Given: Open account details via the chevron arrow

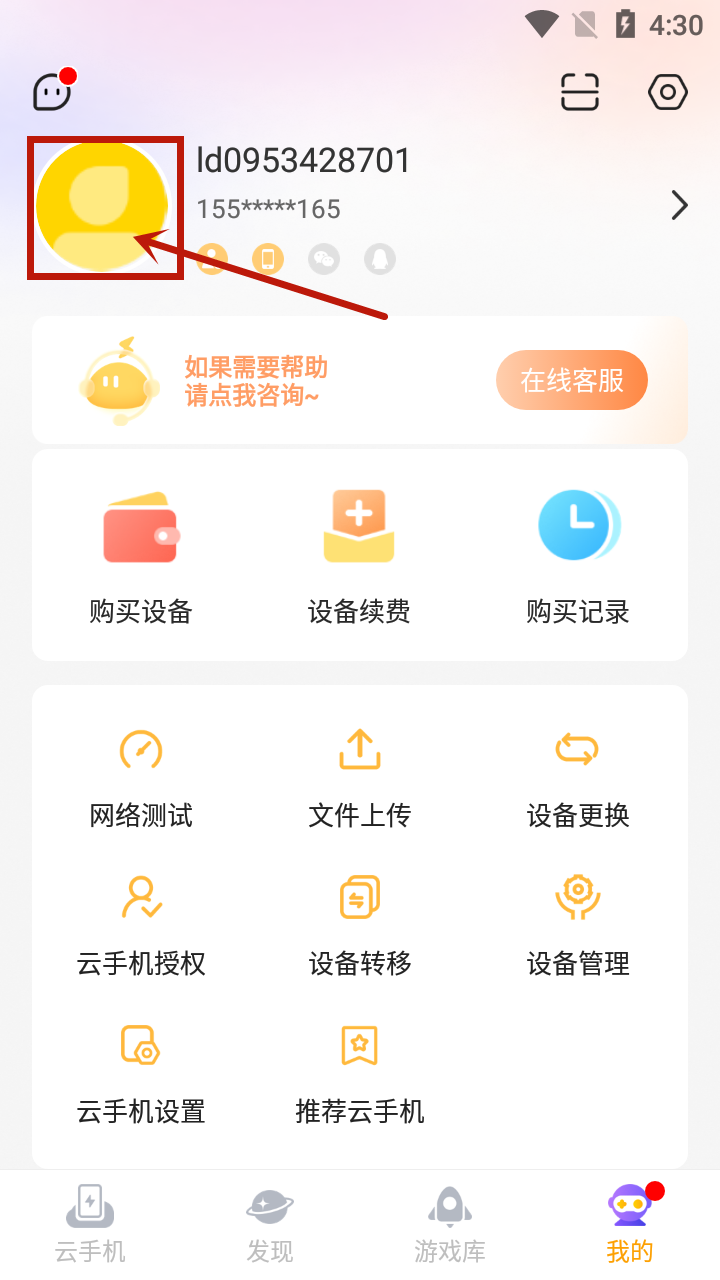Looking at the screenshot, I should click(x=680, y=206).
